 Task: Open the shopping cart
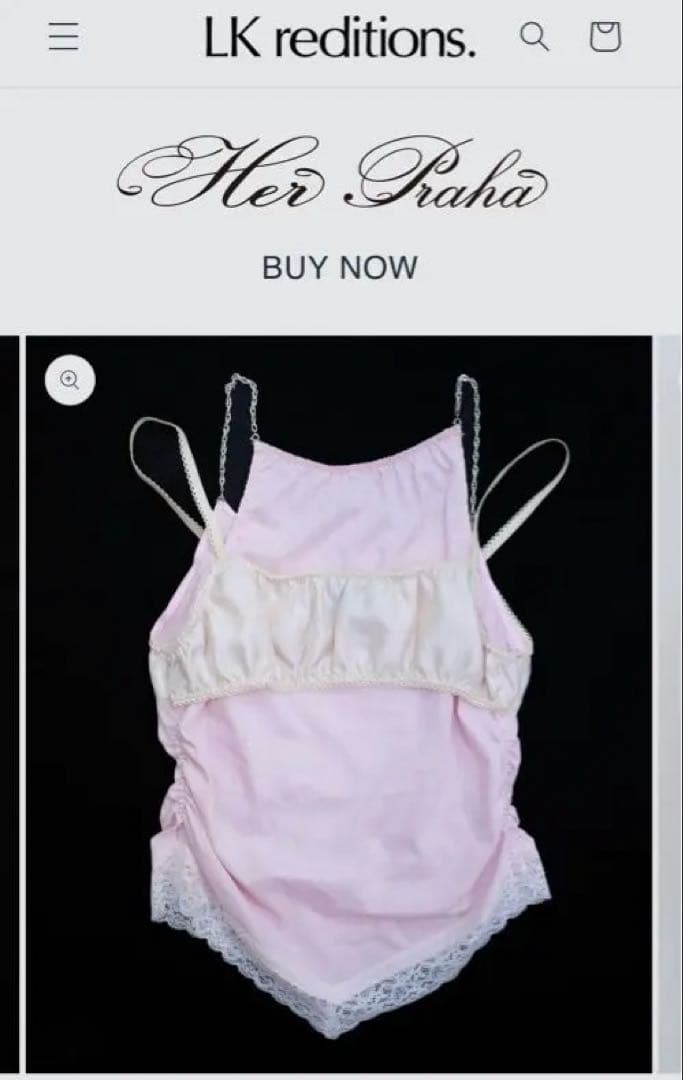604,37
